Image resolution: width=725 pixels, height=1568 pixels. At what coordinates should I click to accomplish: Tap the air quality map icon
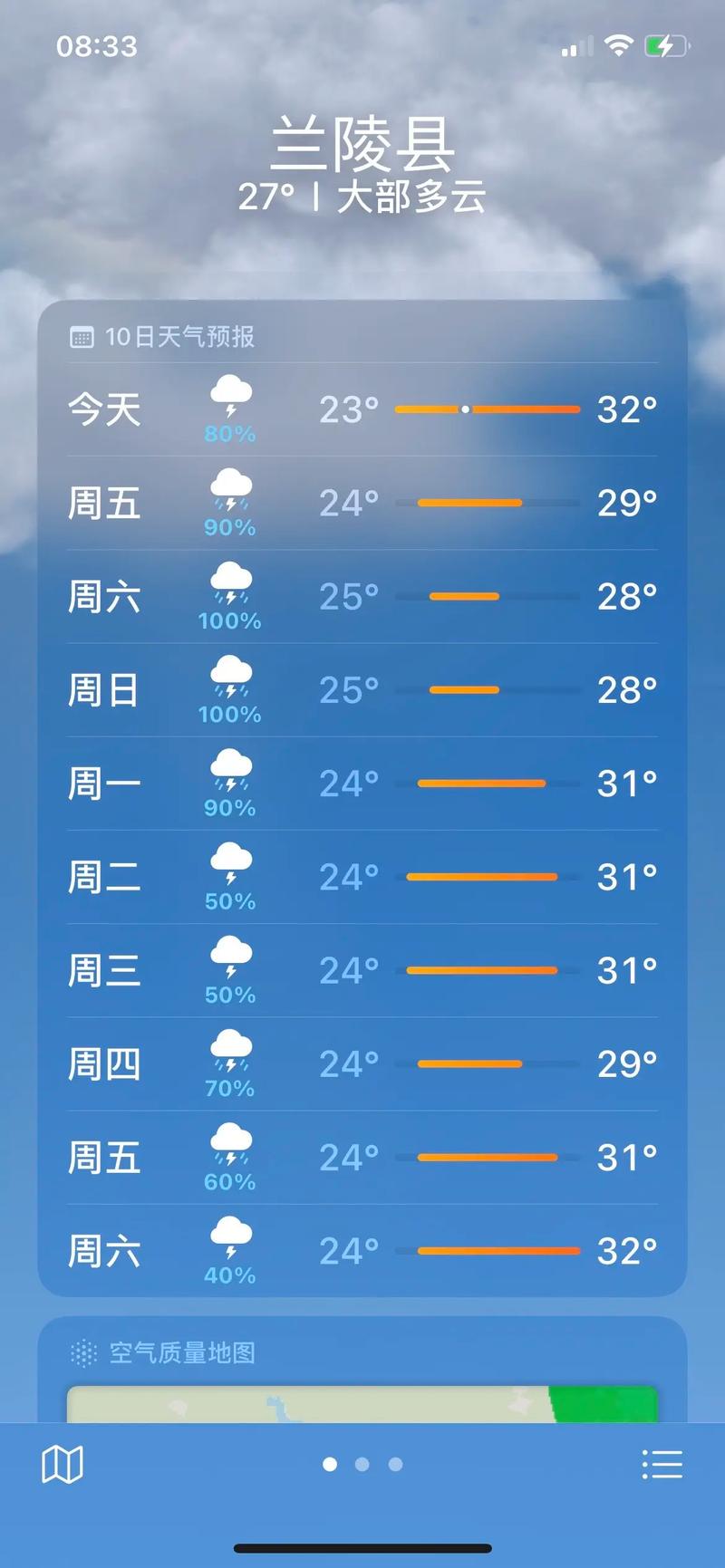point(83,1352)
